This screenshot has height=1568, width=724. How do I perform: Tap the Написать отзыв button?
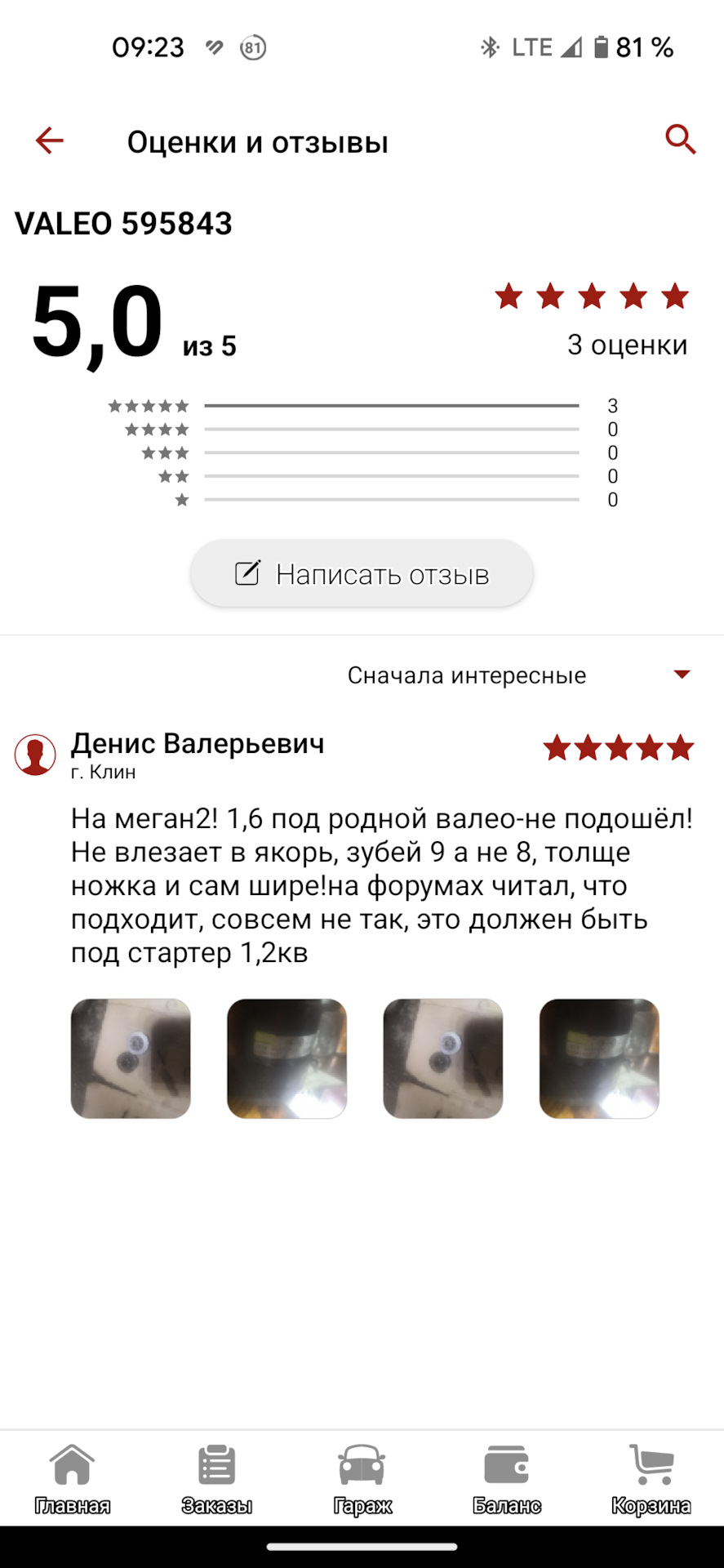pyautogui.click(x=362, y=574)
